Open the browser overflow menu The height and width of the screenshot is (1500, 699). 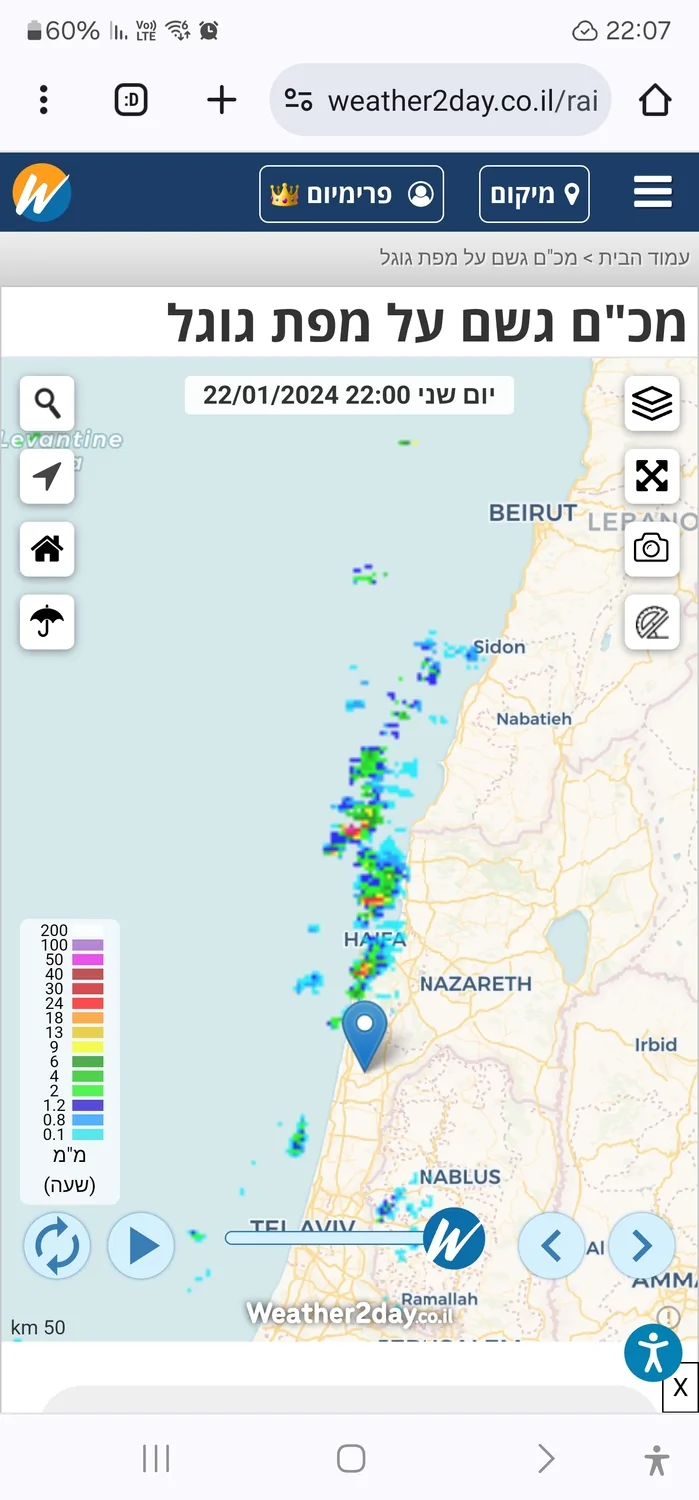click(x=44, y=100)
